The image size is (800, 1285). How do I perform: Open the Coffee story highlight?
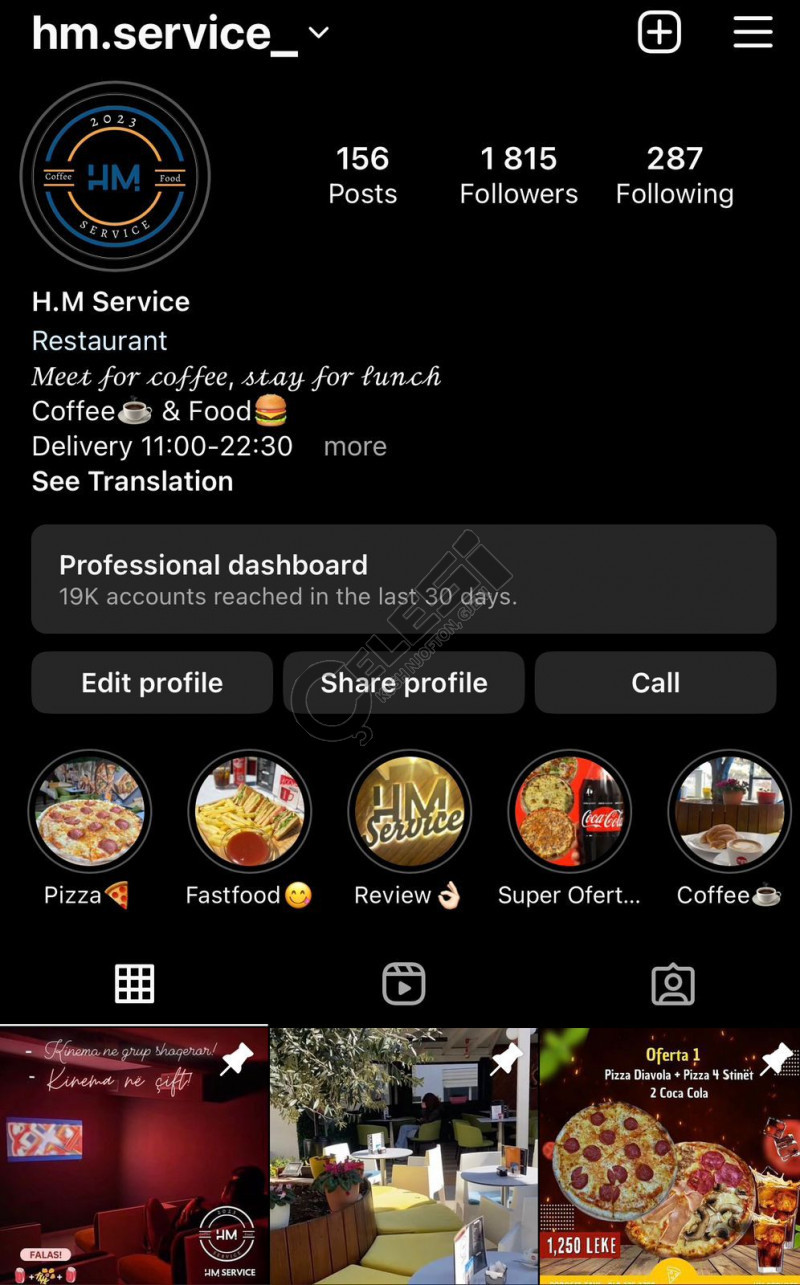[x=729, y=811]
